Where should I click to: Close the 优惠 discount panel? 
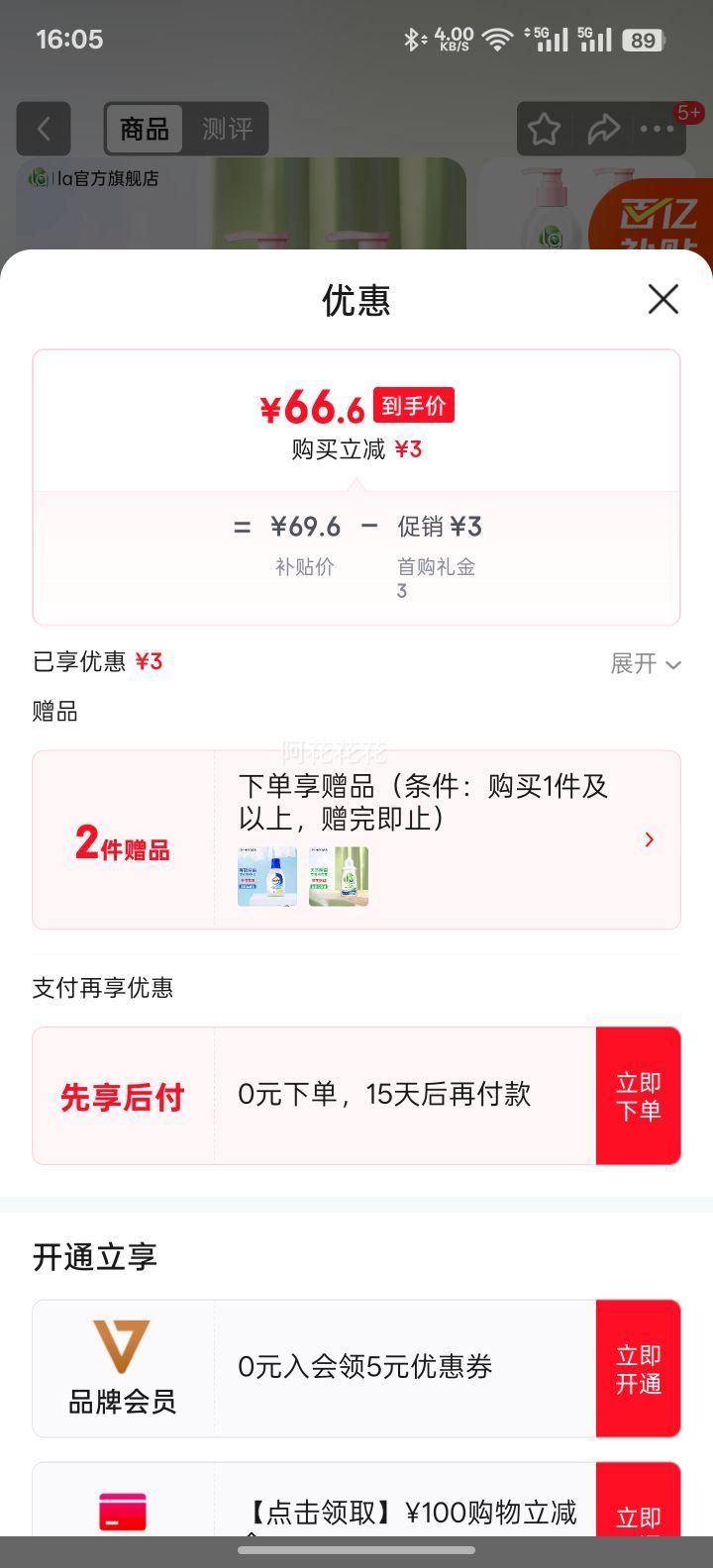(x=662, y=300)
